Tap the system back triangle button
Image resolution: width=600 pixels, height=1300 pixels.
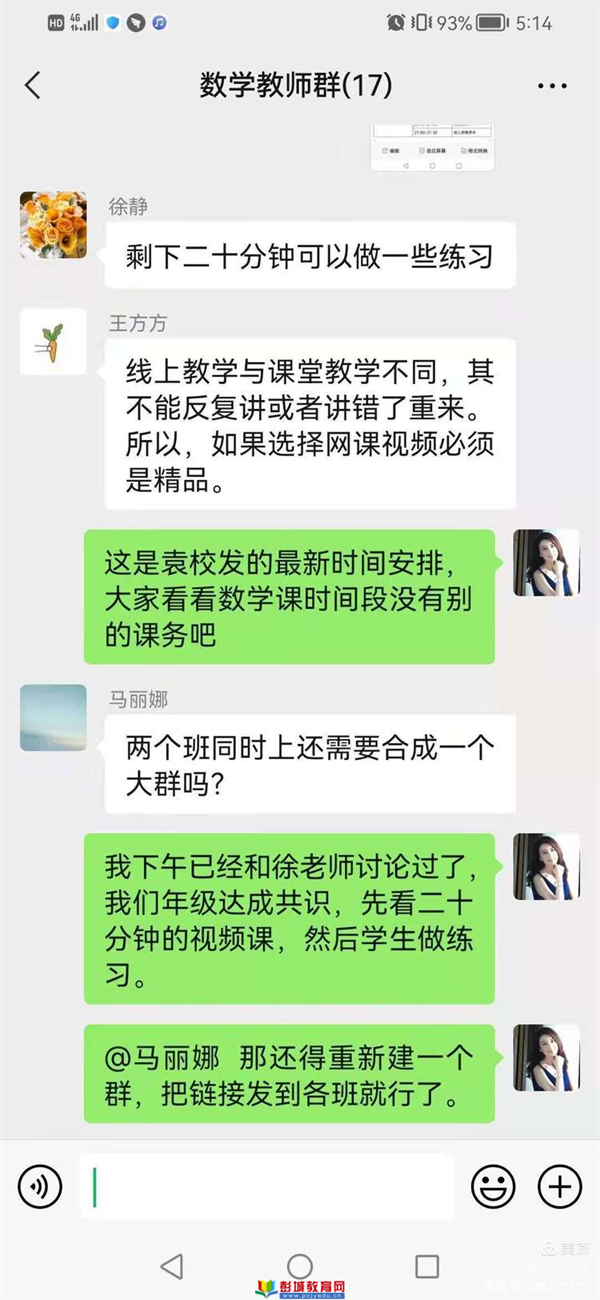pos(172,1266)
